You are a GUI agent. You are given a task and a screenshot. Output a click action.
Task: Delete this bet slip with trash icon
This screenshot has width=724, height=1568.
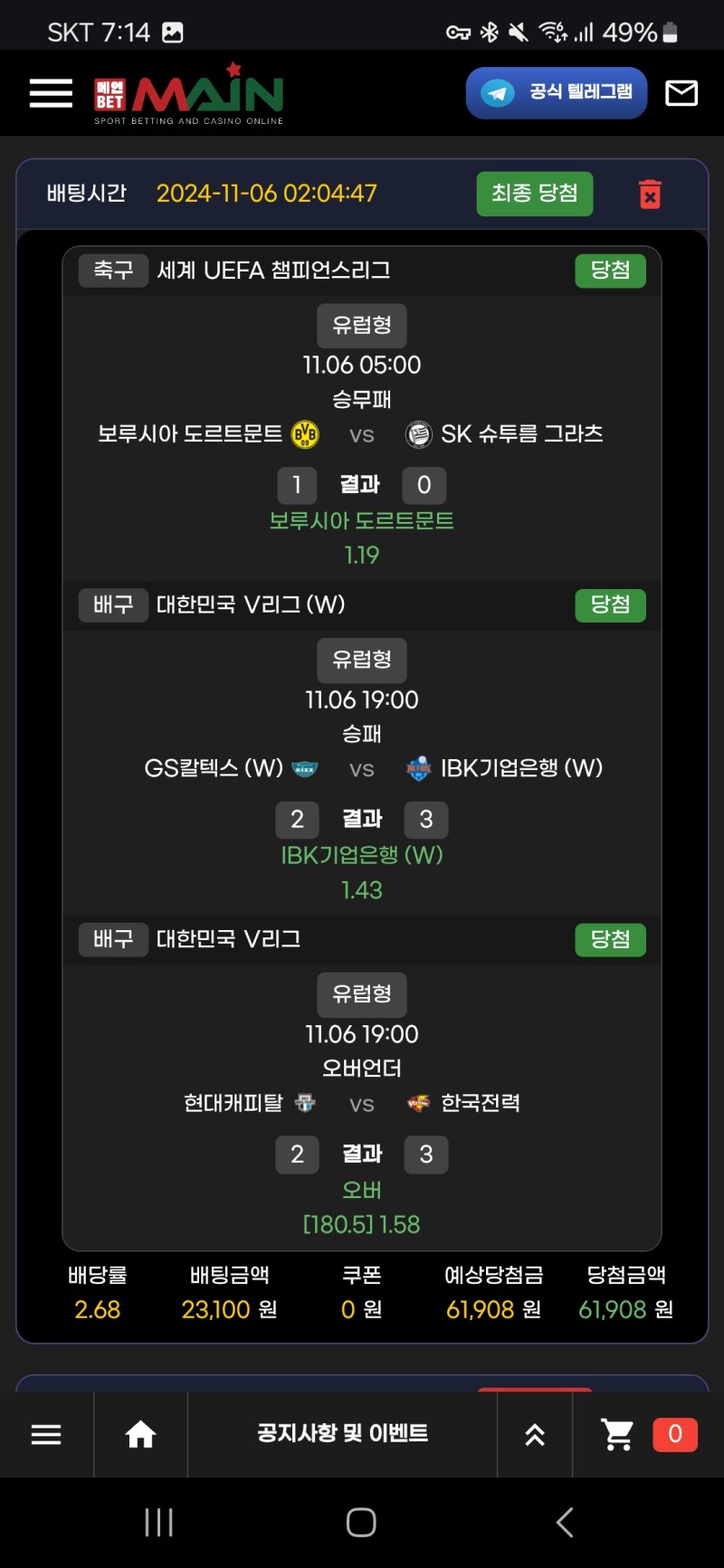pos(650,194)
